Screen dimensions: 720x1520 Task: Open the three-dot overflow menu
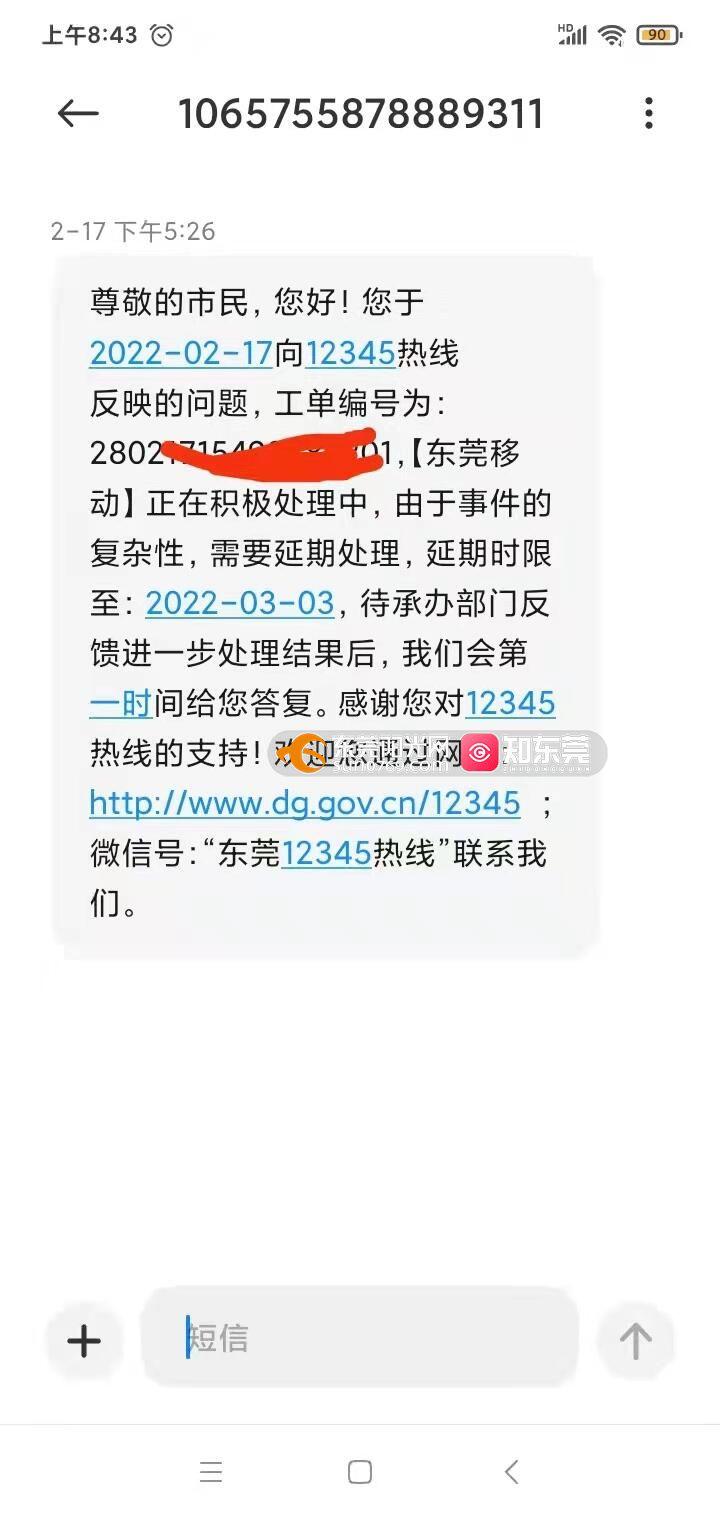[x=649, y=114]
